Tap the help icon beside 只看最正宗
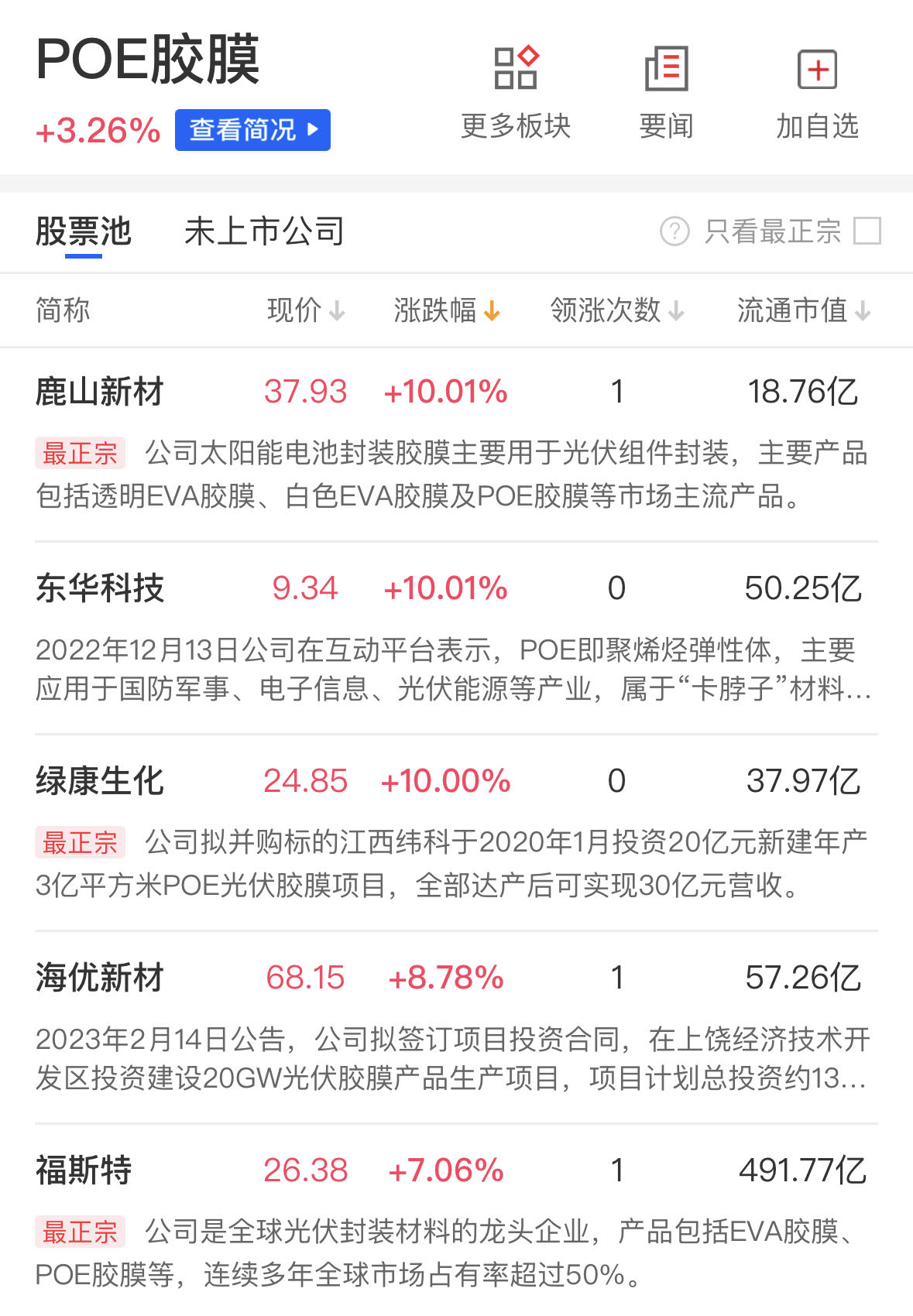The image size is (913, 1316). (674, 231)
